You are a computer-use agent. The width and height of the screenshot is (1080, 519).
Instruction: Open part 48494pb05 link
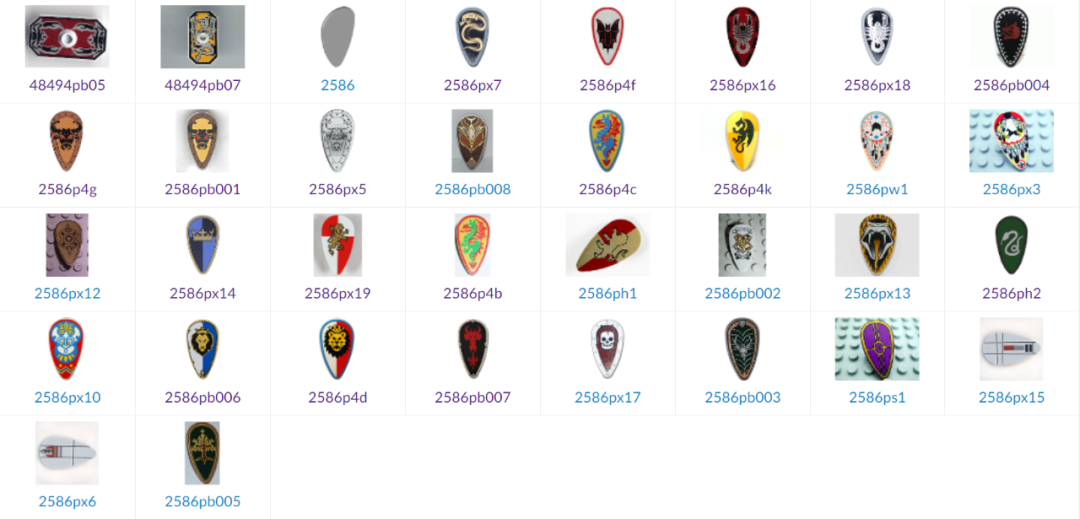click(x=67, y=85)
